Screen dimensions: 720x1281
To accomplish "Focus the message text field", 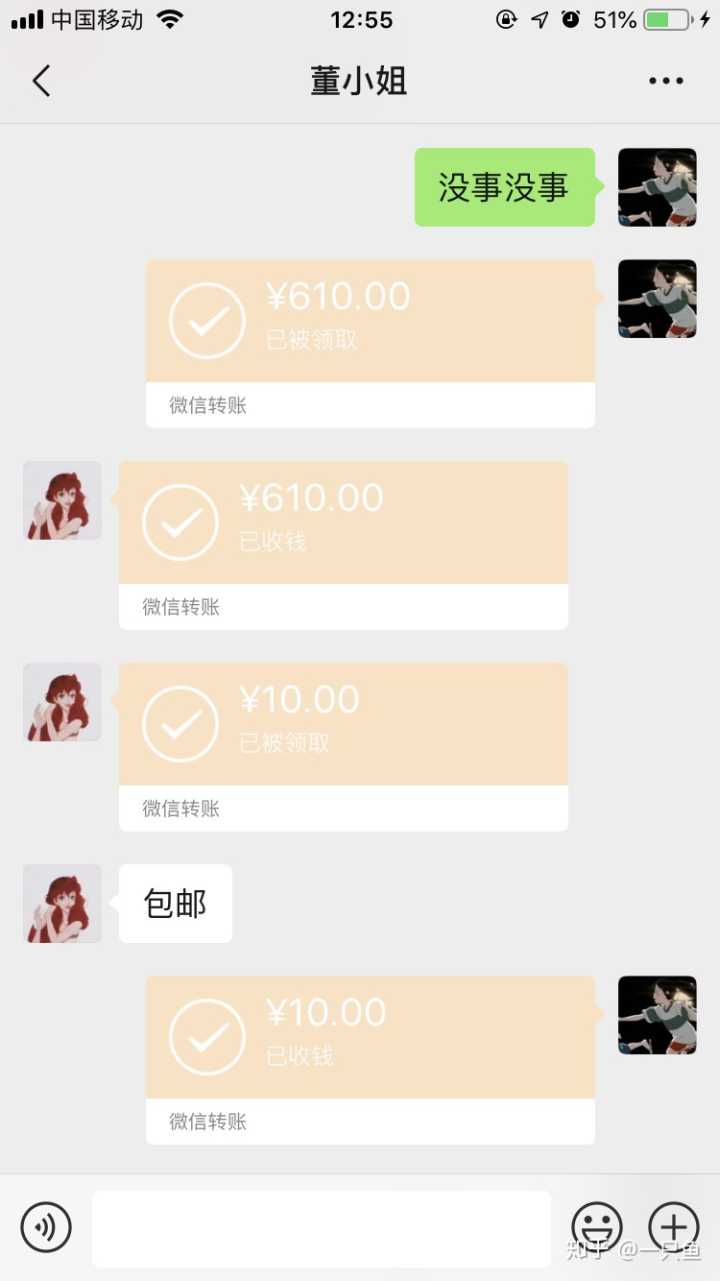I will (x=321, y=1229).
